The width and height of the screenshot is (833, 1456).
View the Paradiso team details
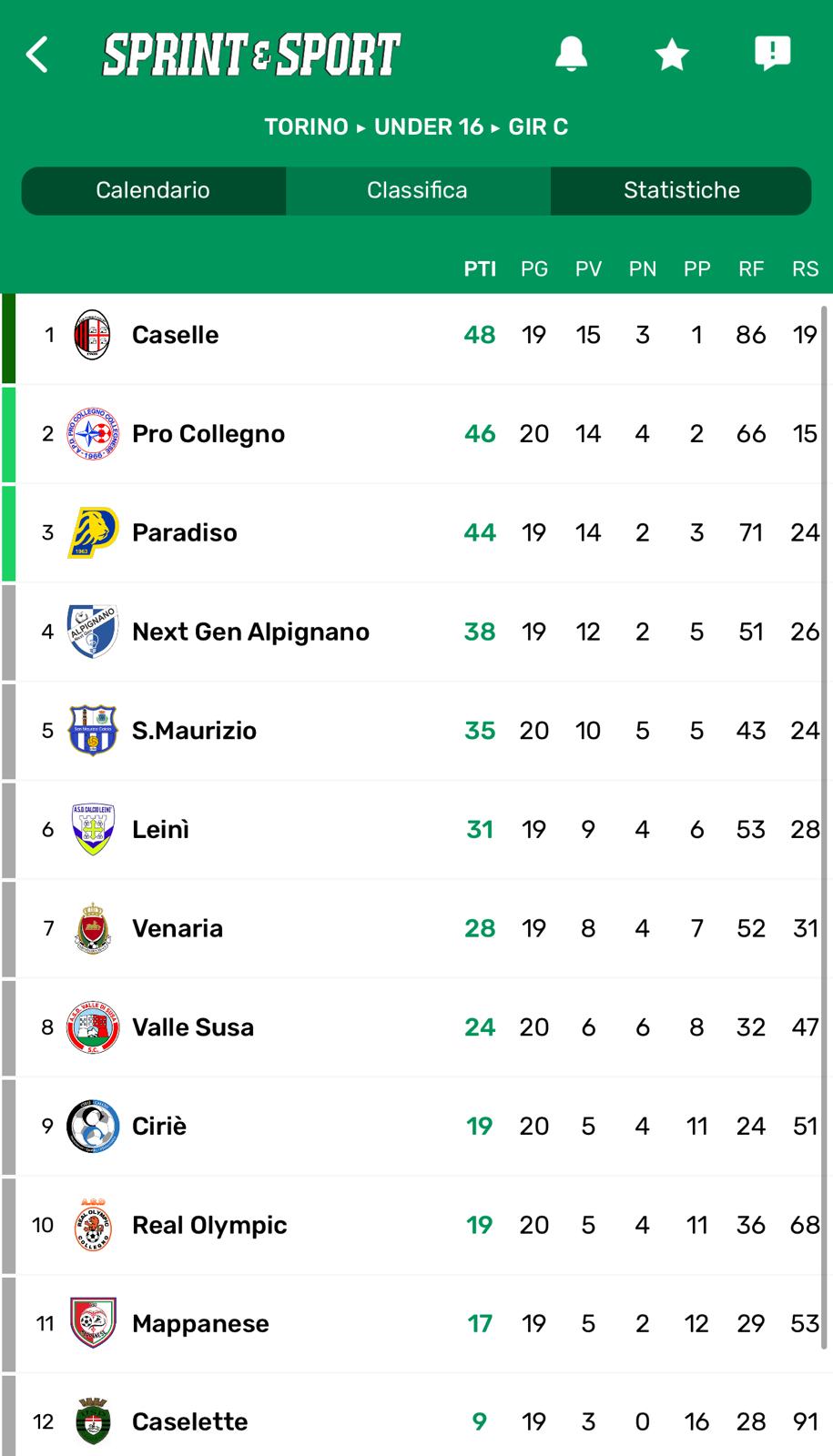point(416,532)
